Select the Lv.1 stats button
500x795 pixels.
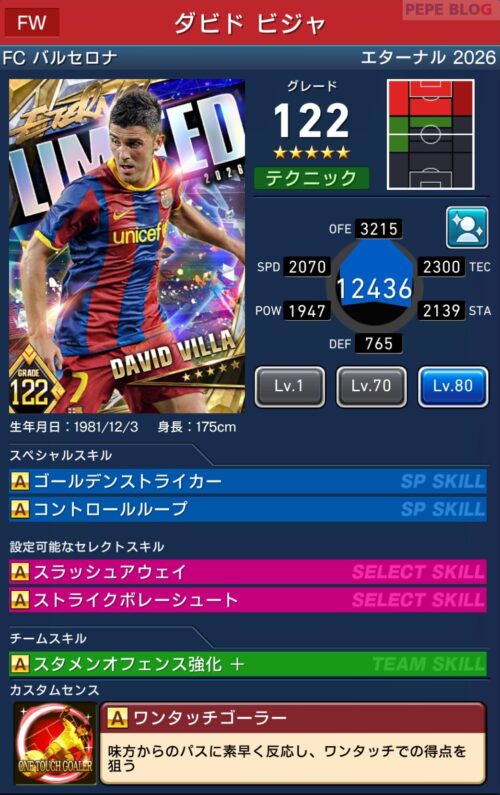coord(290,387)
